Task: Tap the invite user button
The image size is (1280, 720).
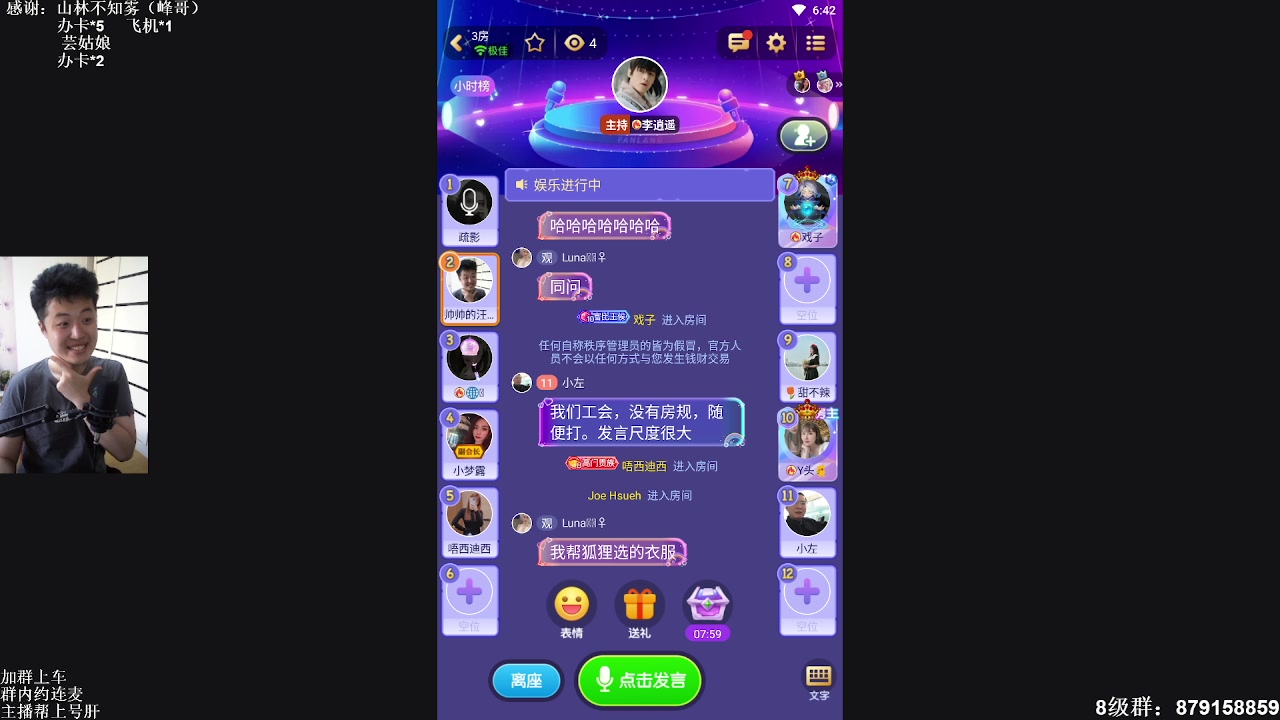Action: point(804,135)
